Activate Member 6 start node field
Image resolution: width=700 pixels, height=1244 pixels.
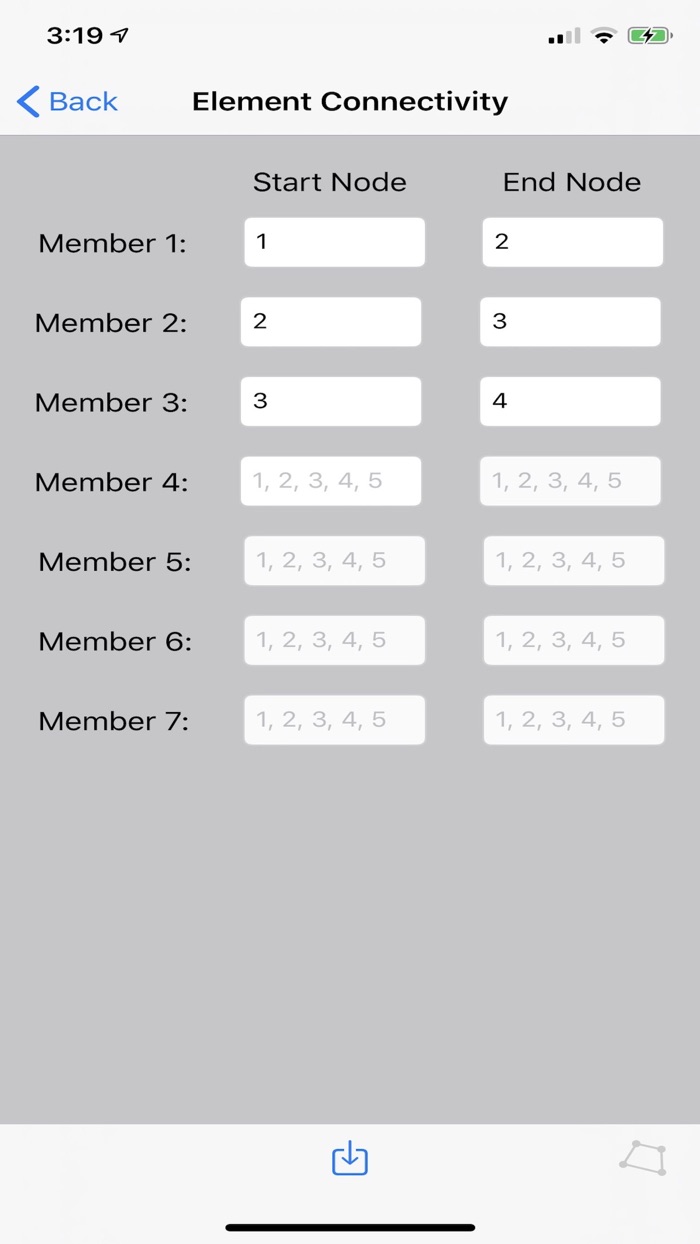[334, 640]
